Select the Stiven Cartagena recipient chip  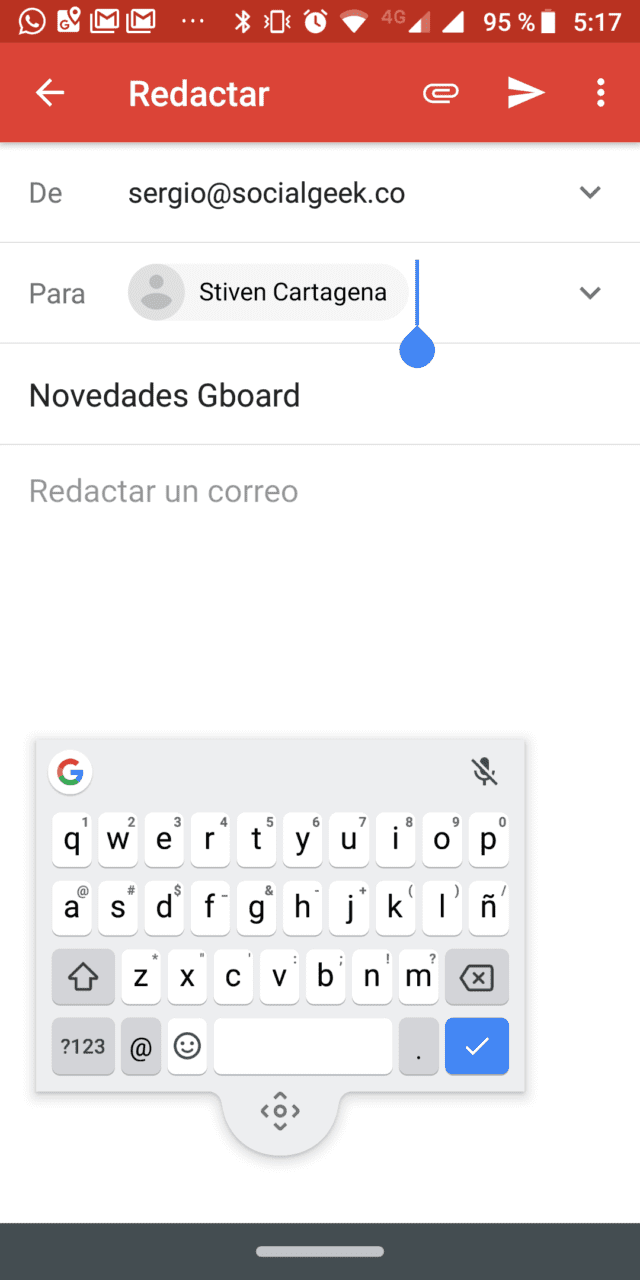[268, 293]
